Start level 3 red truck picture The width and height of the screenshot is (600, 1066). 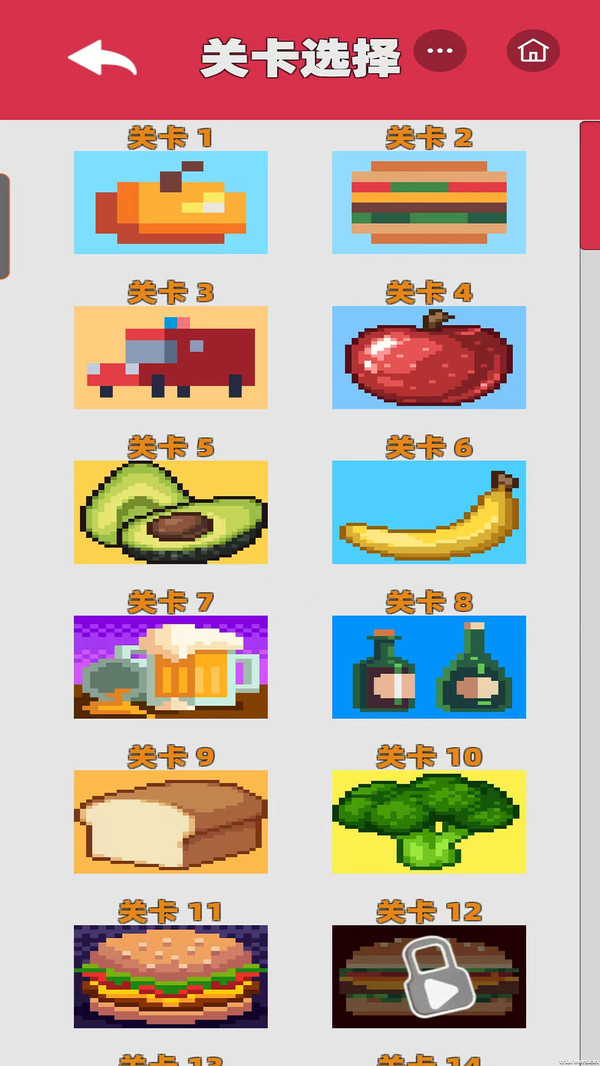tap(171, 357)
